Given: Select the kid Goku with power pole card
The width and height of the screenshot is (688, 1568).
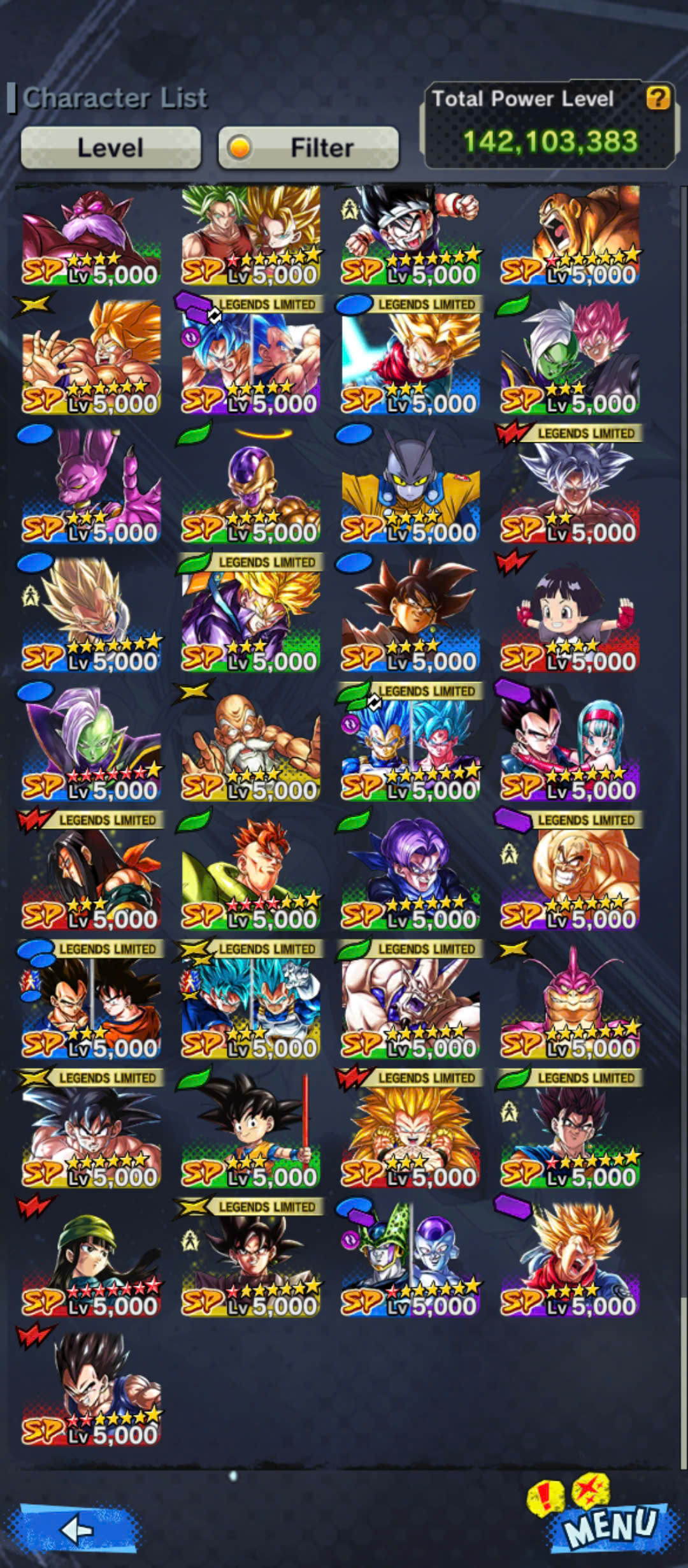Looking at the screenshot, I should (251, 1128).
